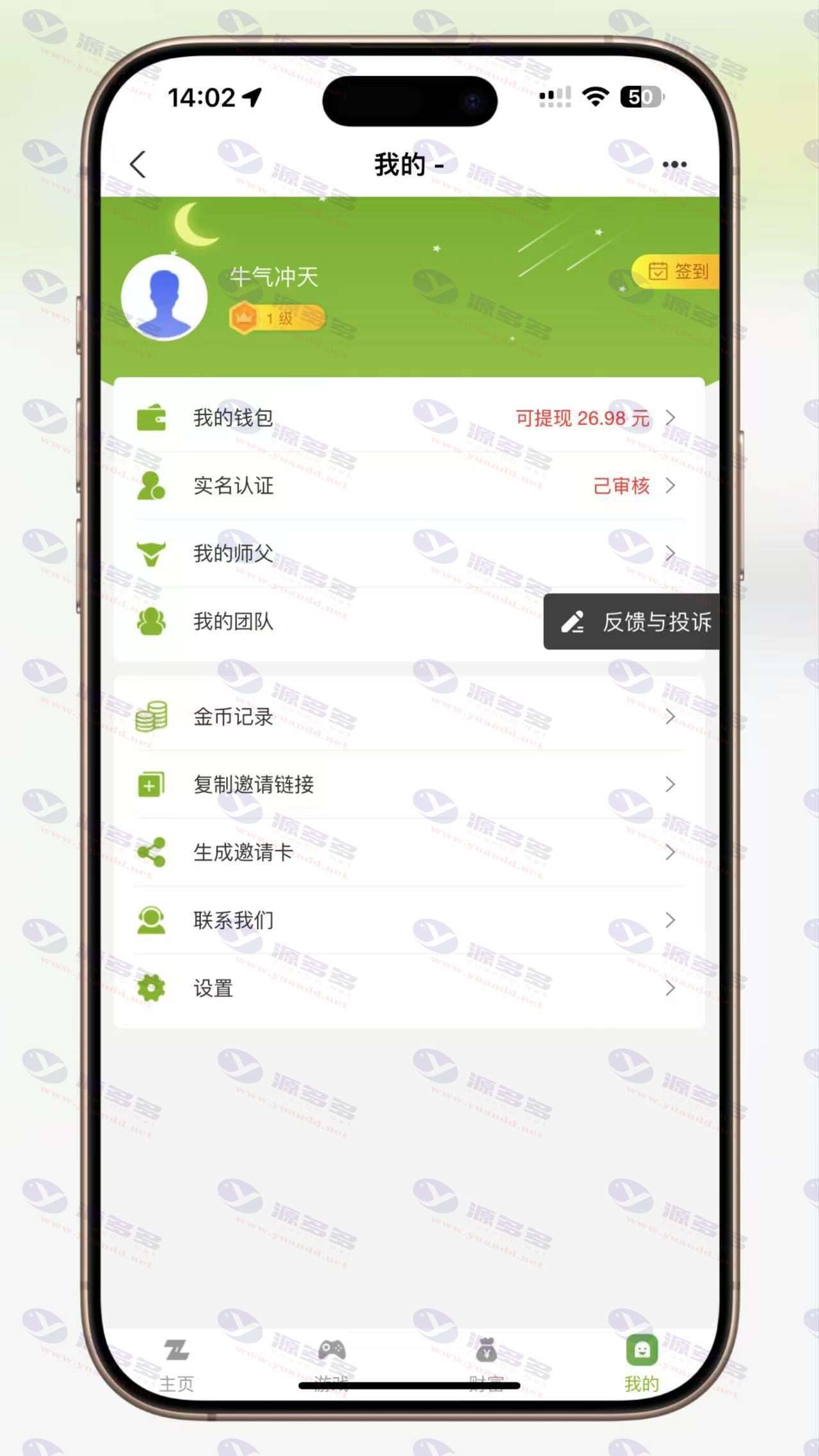Open 我的师父 row
Screen dimensions: 819x1456
tap(409, 554)
